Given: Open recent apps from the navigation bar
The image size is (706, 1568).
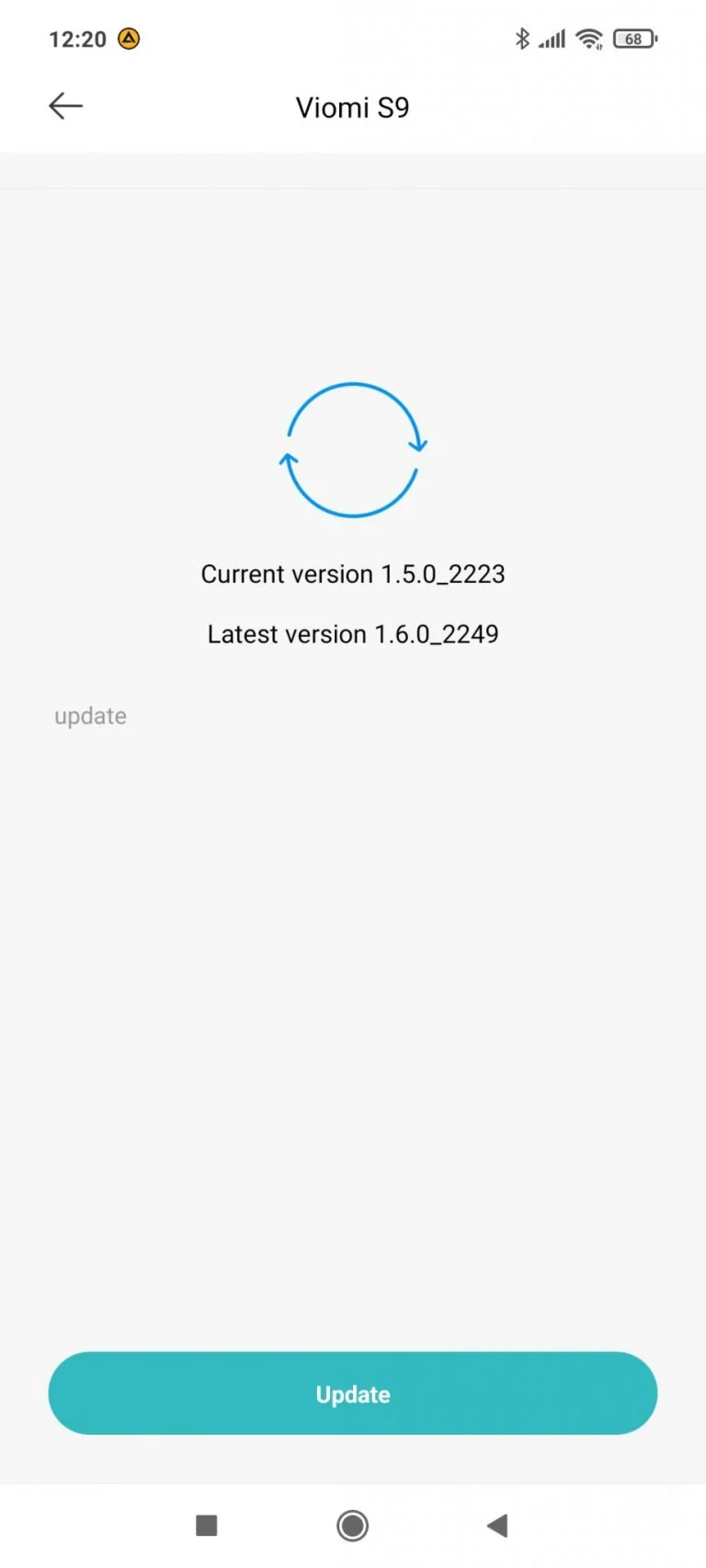Looking at the screenshot, I should click(207, 1526).
